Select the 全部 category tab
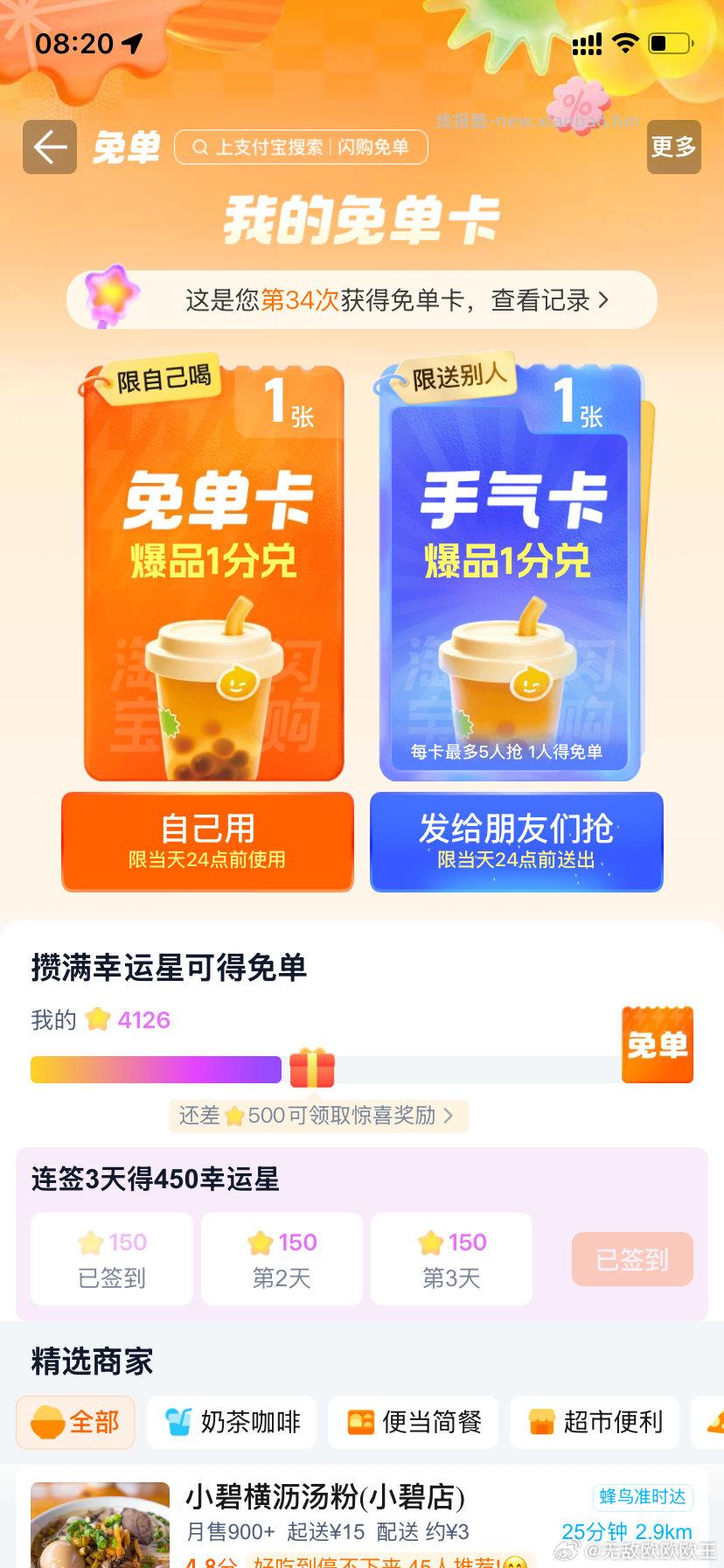Viewport: 724px width, 1568px height. click(x=75, y=1423)
